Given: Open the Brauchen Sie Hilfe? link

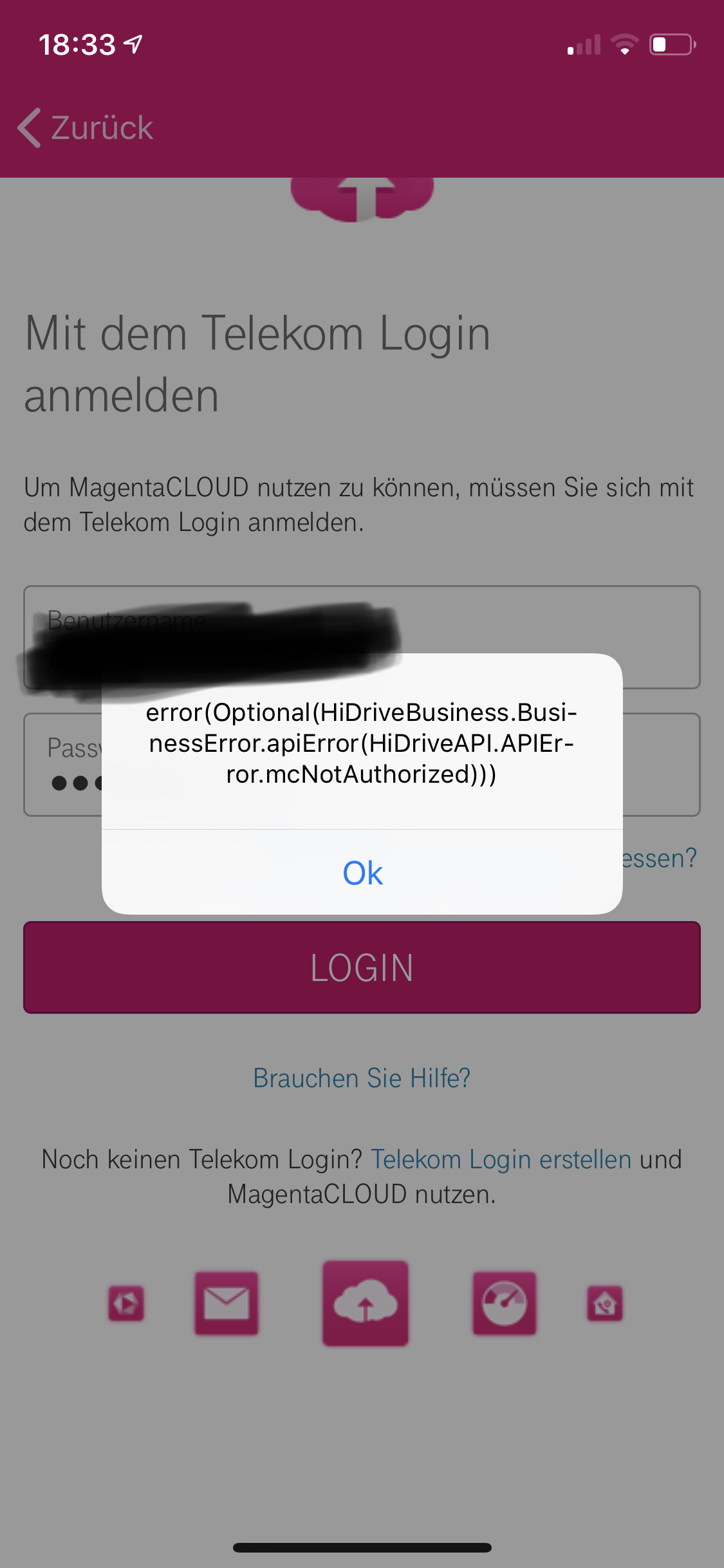Looking at the screenshot, I should point(362,1078).
